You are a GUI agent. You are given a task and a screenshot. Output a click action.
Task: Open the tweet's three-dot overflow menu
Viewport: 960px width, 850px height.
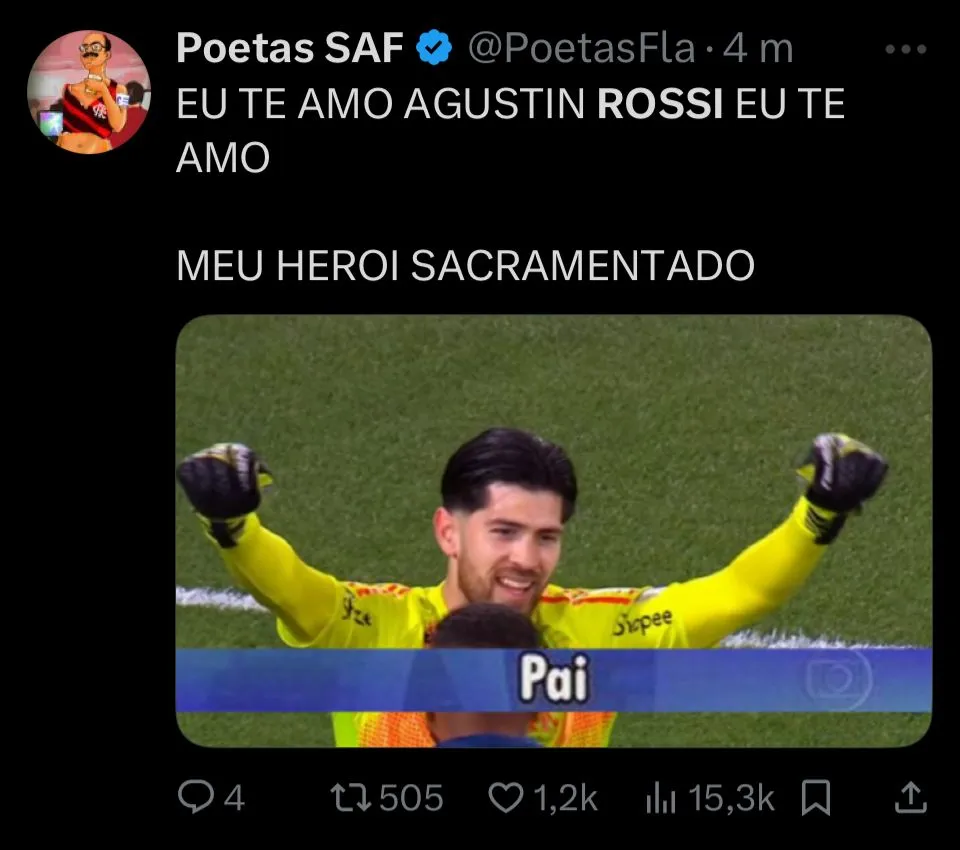(x=907, y=49)
